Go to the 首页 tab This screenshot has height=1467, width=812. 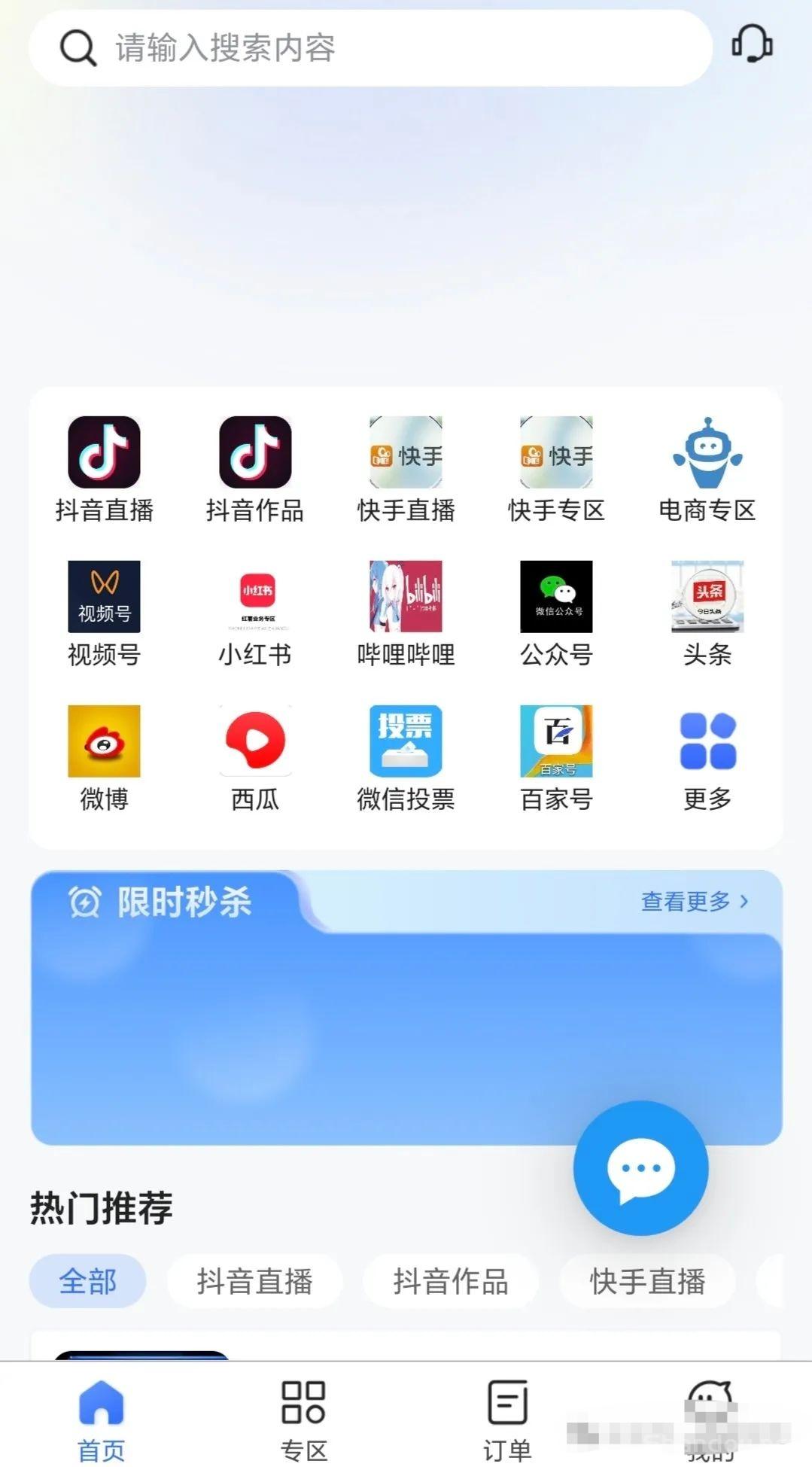point(101,1420)
